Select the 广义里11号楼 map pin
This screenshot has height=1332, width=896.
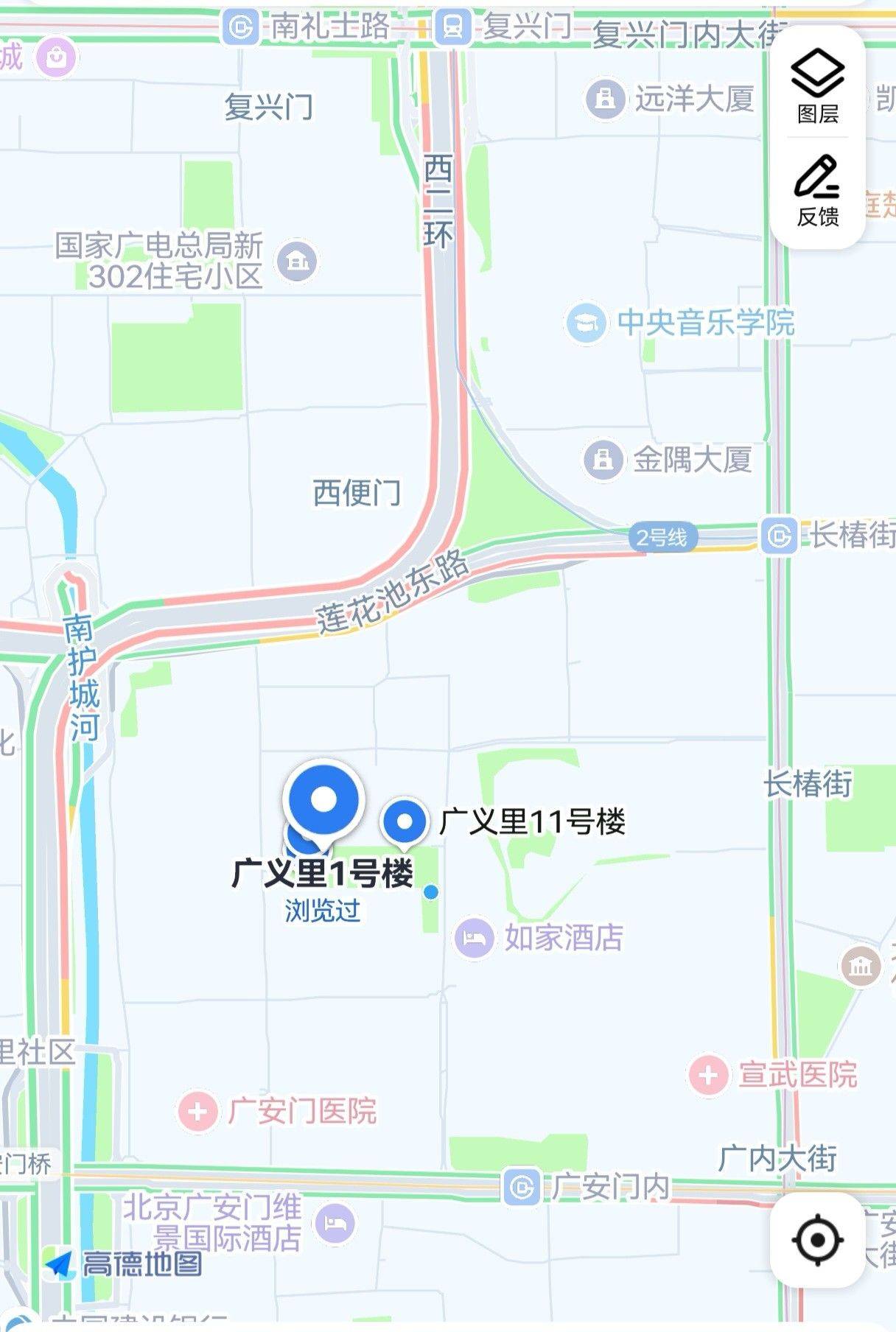[x=404, y=821]
